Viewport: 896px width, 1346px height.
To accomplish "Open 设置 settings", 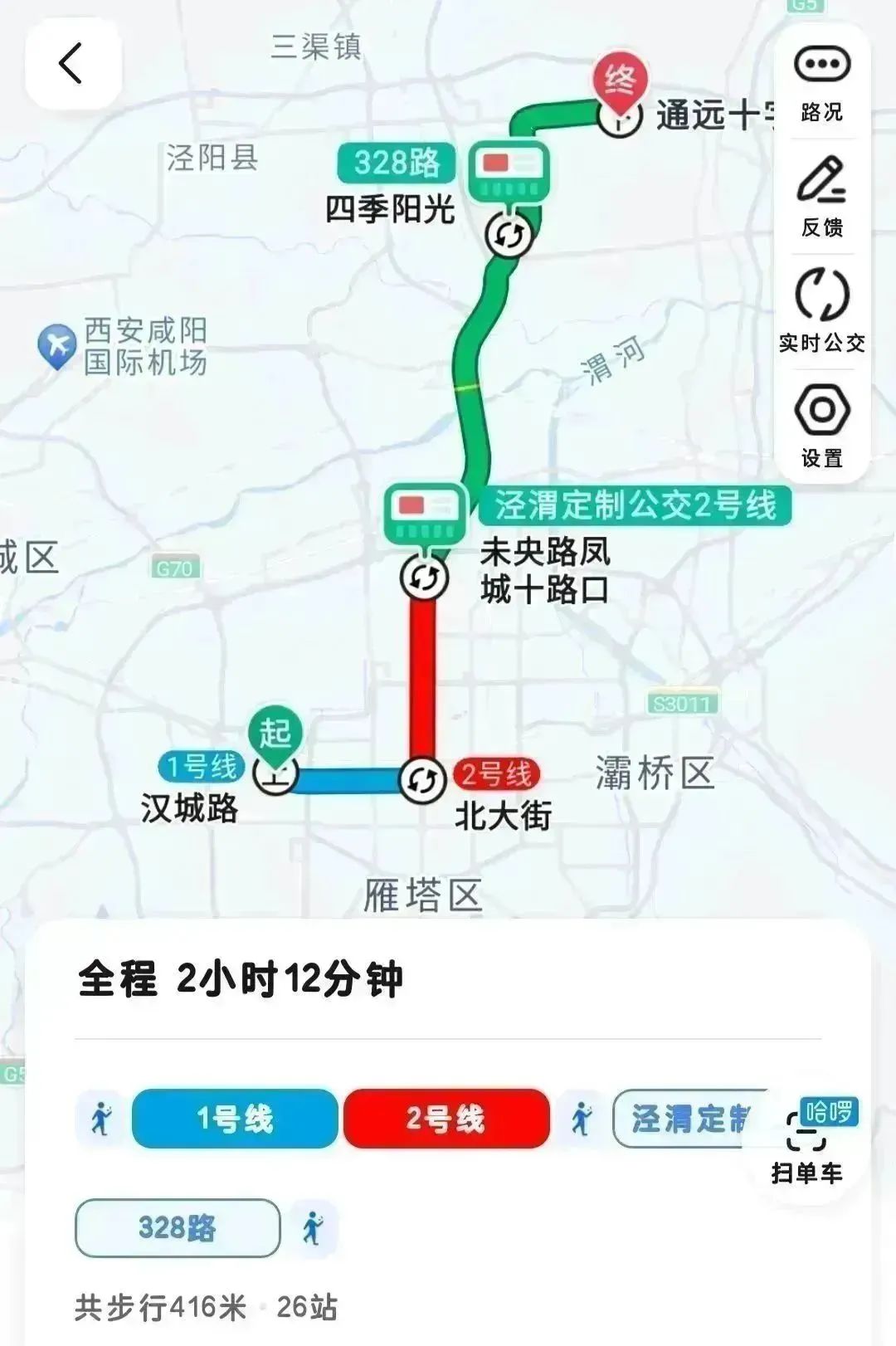I will pyautogui.click(x=821, y=425).
